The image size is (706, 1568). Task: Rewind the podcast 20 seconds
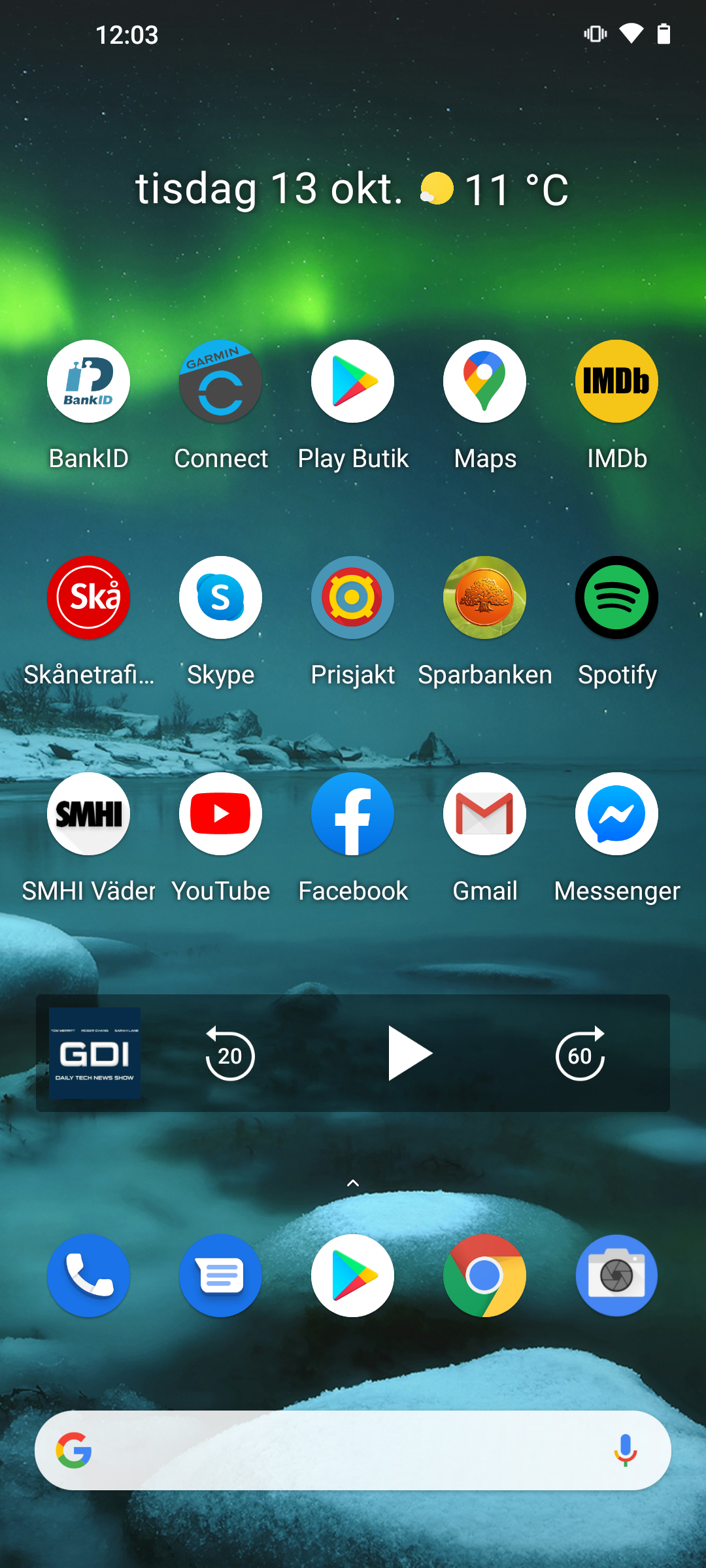click(229, 1054)
